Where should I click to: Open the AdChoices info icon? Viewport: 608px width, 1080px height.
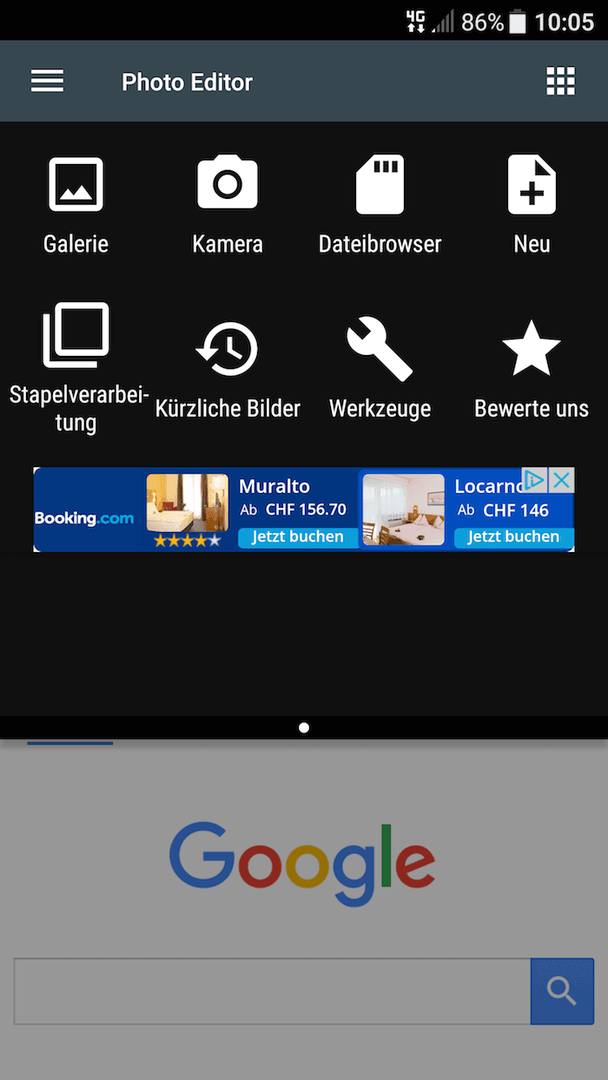[536, 480]
